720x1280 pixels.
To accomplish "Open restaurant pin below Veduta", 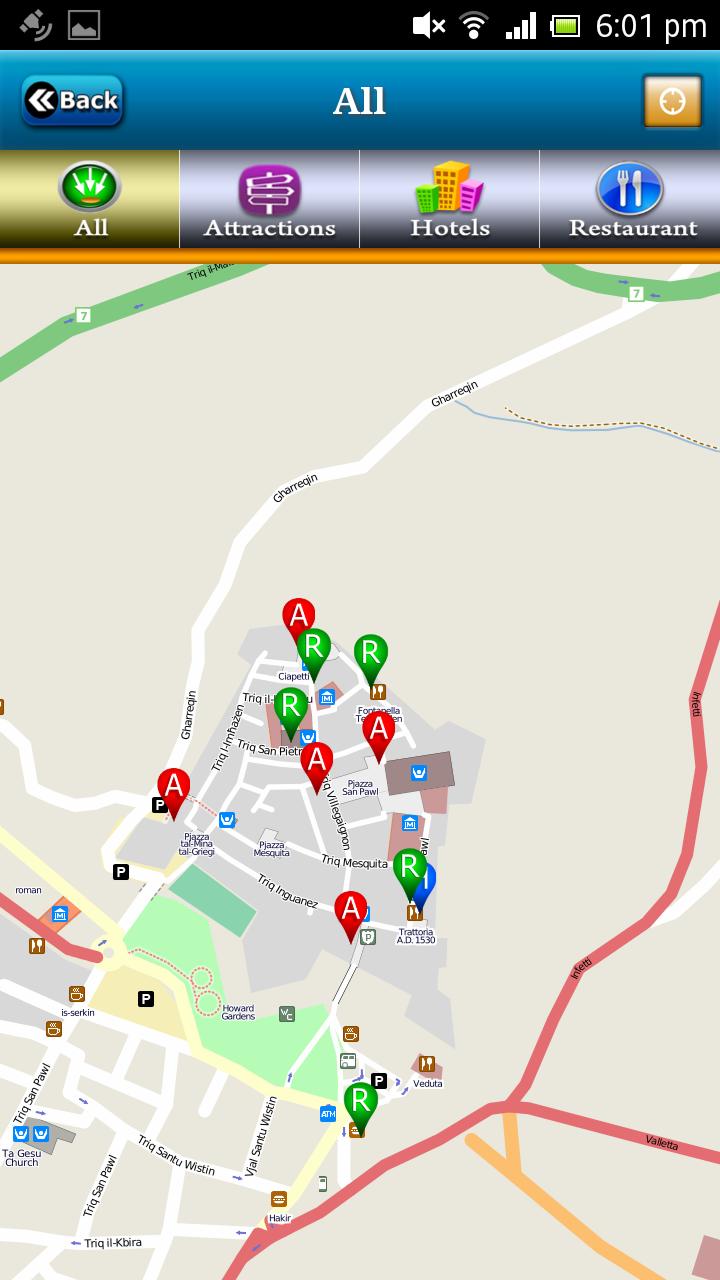I will click(360, 1102).
